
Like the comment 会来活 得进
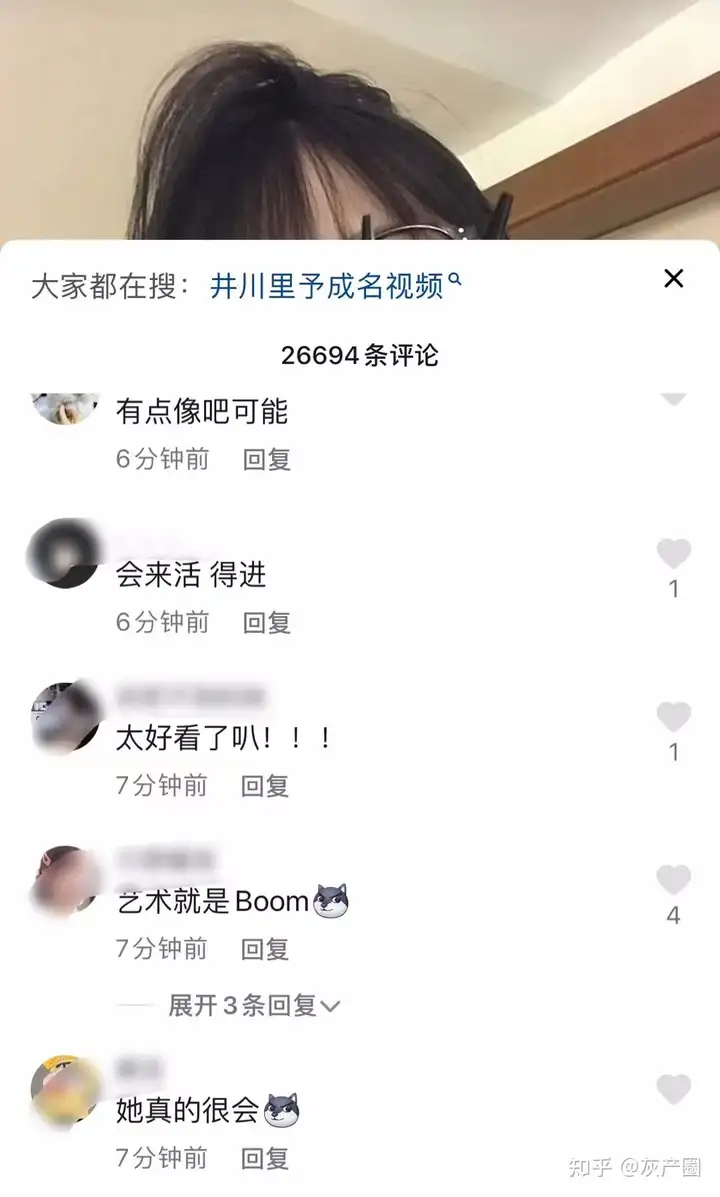pyautogui.click(x=673, y=554)
